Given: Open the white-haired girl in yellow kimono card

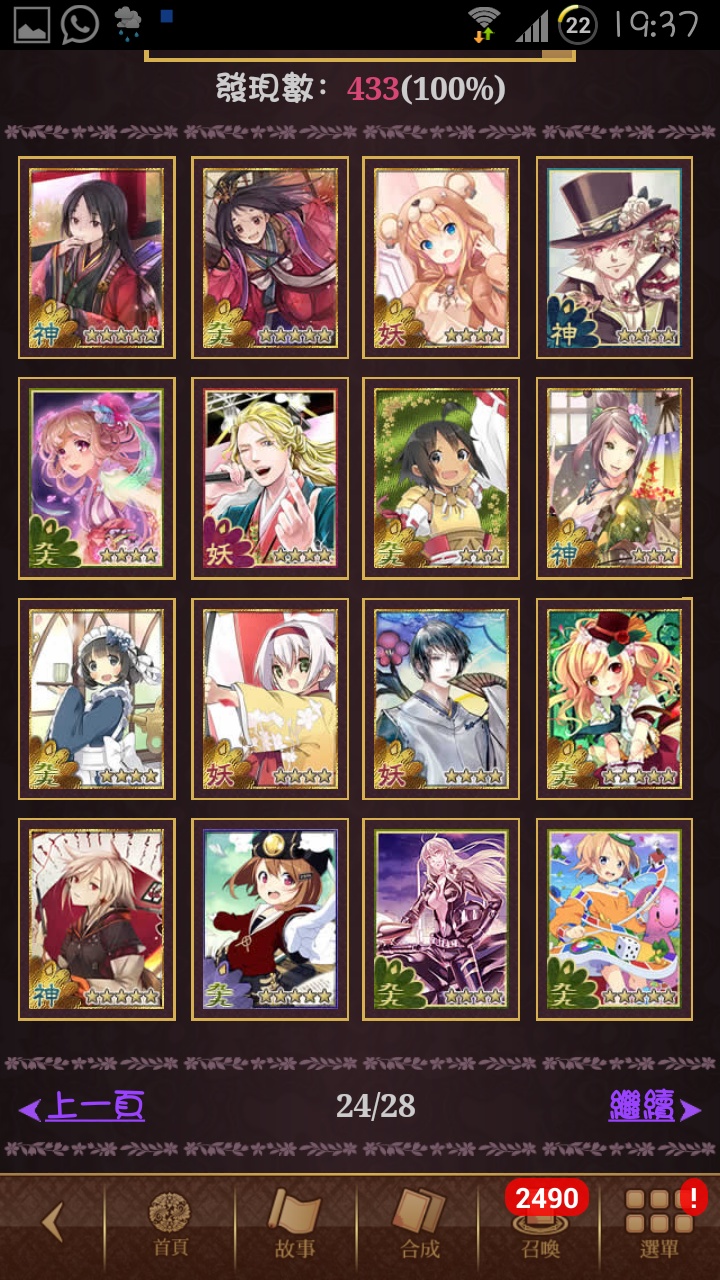Looking at the screenshot, I should click(x=270, y=699).
